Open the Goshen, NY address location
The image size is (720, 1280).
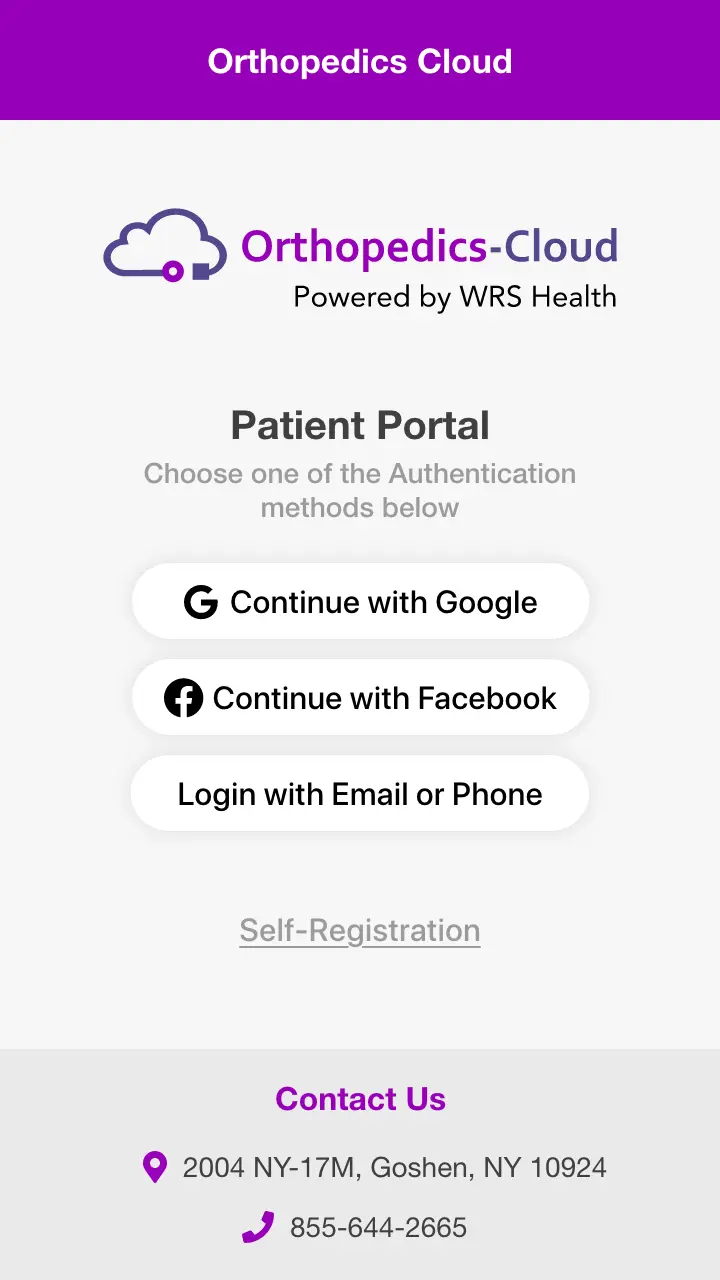click(393, 1167)
